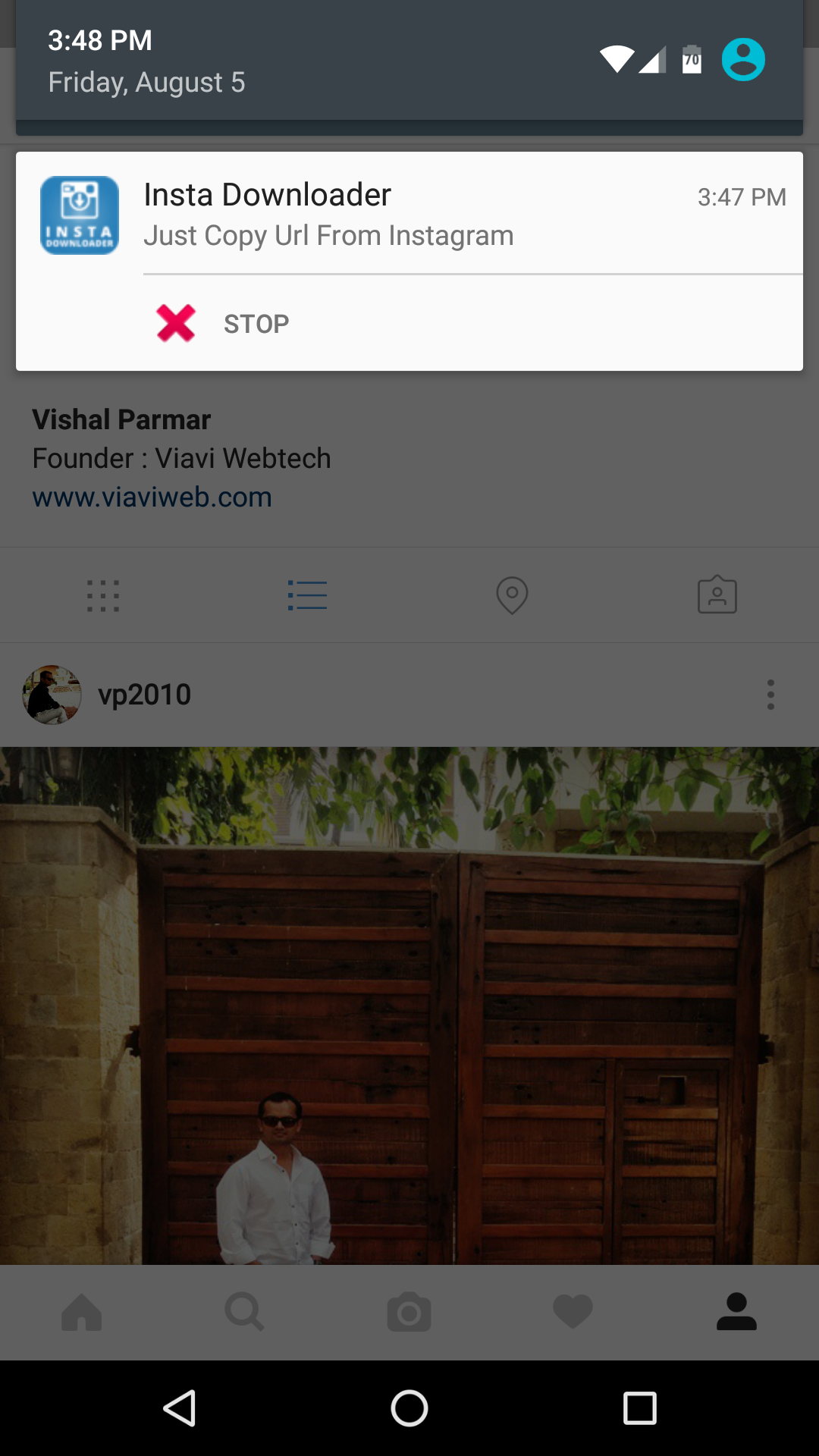This screenshot has width=819, height=1456.
Task: Open the photo map location icon
Action: (512, 595)
